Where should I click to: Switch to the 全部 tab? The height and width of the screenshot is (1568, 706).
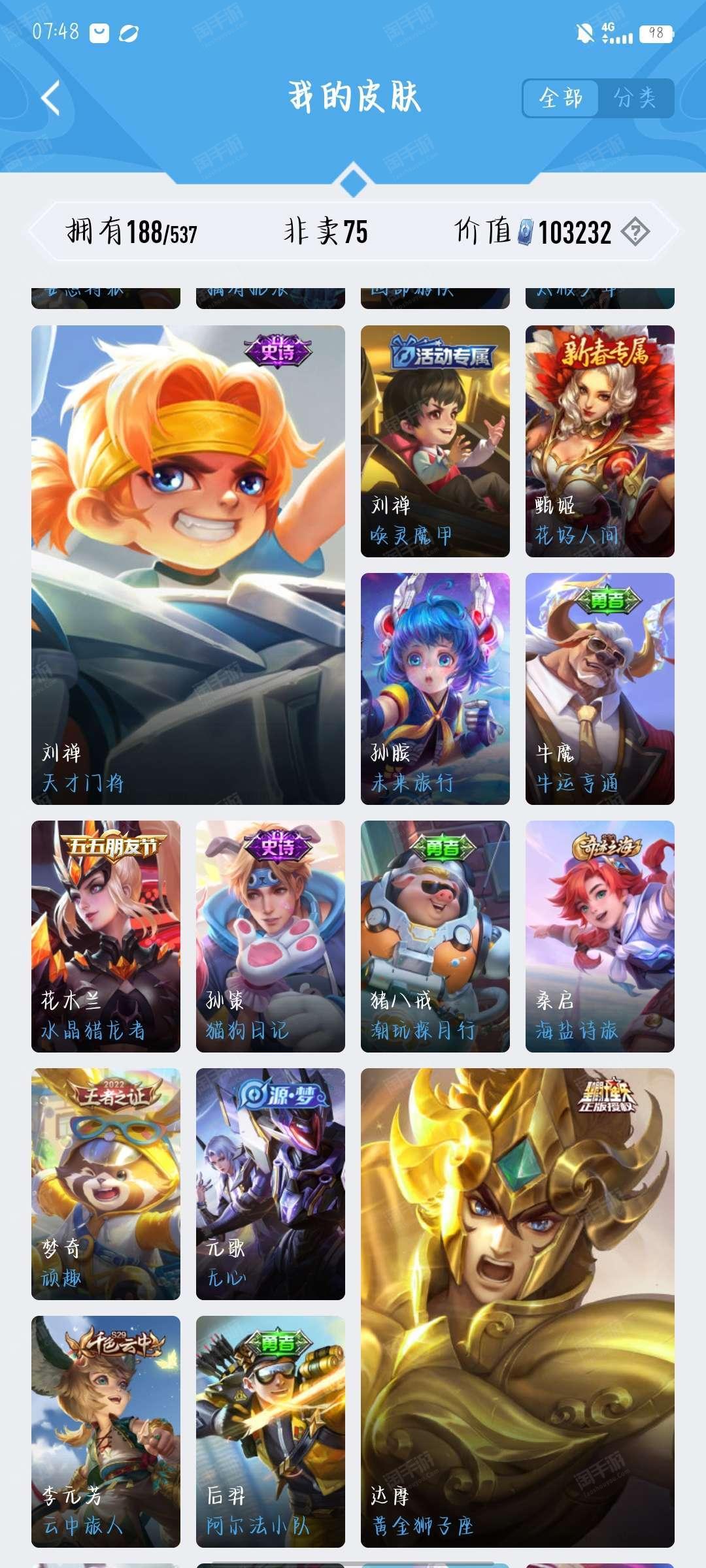(x=561, y=98)
